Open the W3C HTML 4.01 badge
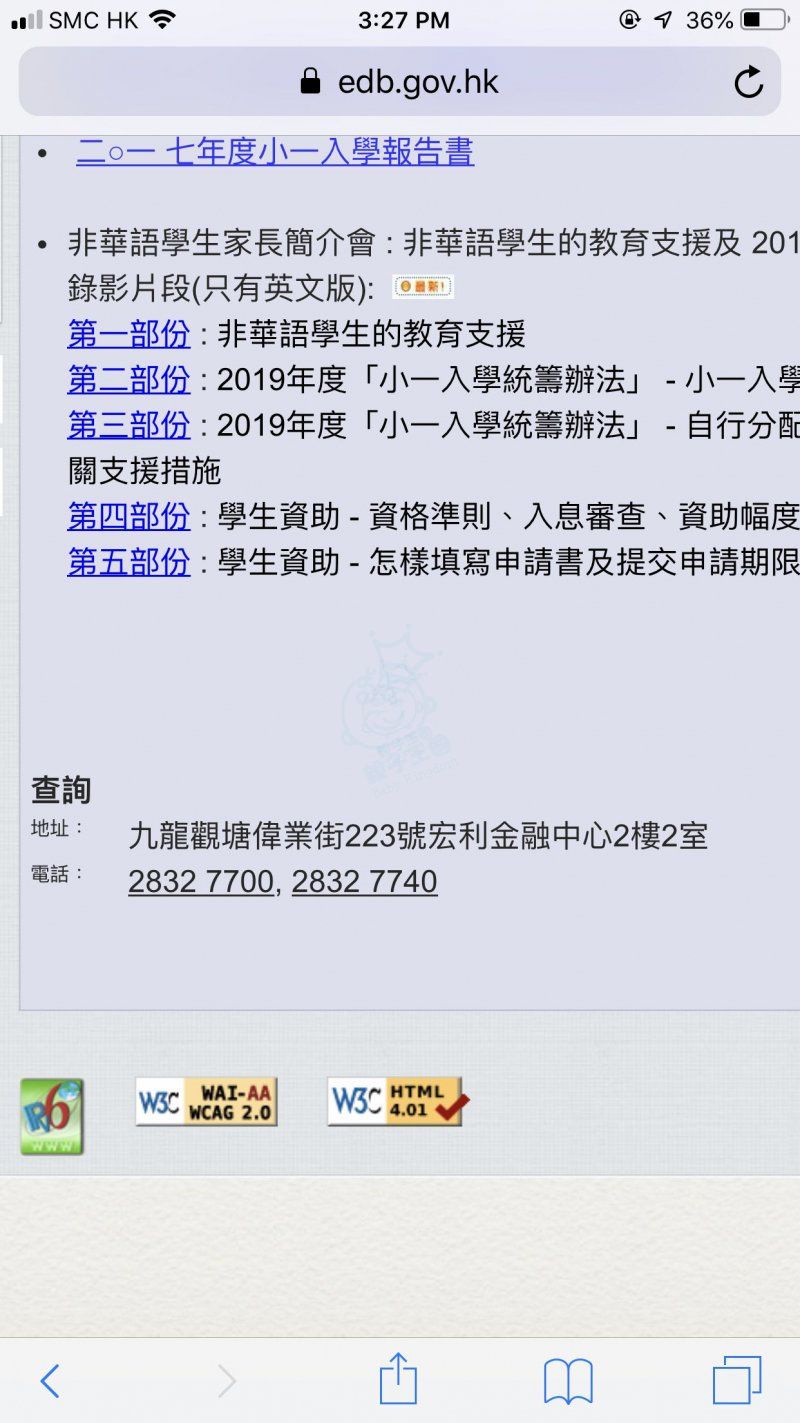The height and width of the screenshot is (1423, 800). [397, 1101]
